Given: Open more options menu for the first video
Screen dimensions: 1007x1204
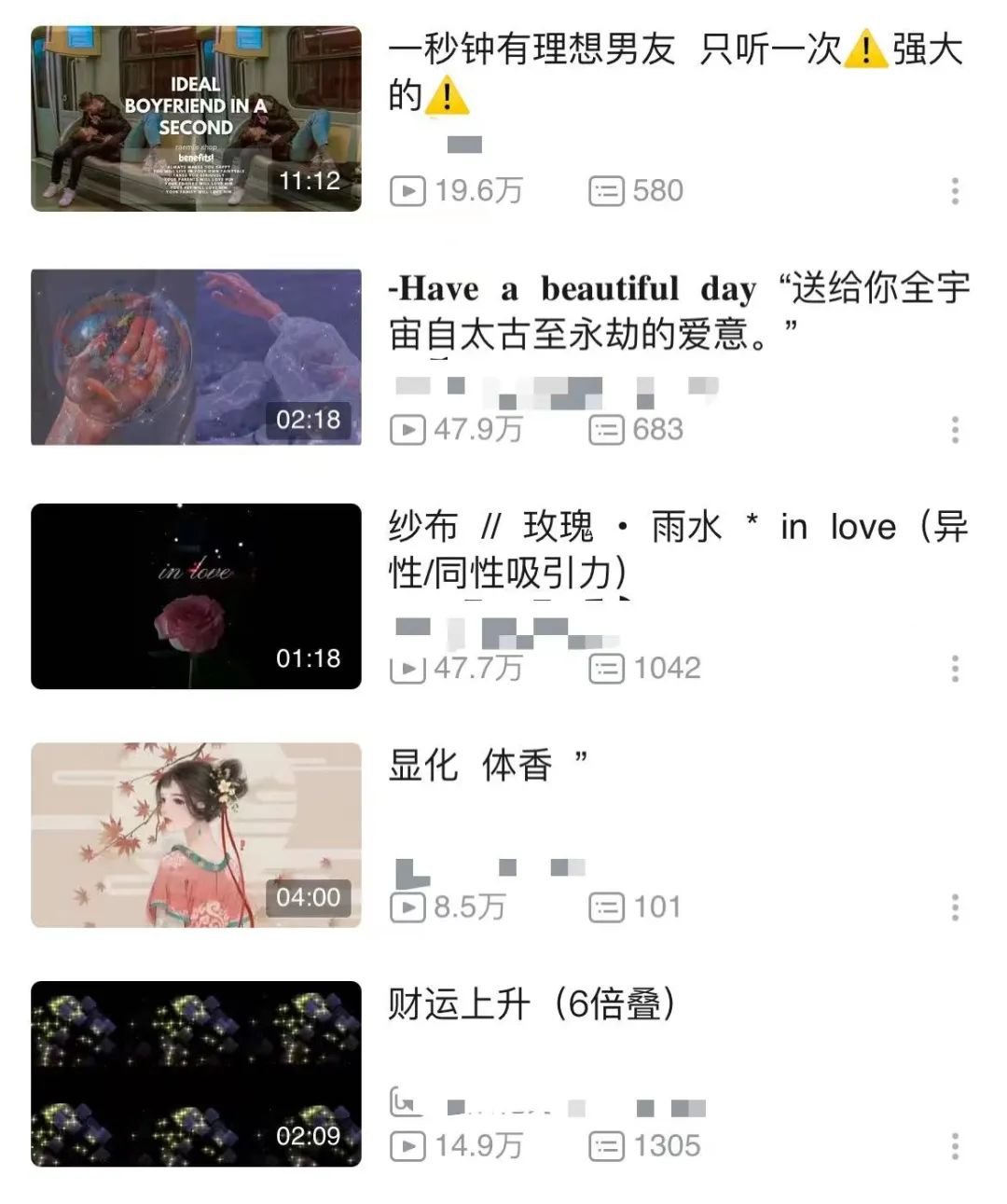Looking at the screenshot, I should point(953,190).
